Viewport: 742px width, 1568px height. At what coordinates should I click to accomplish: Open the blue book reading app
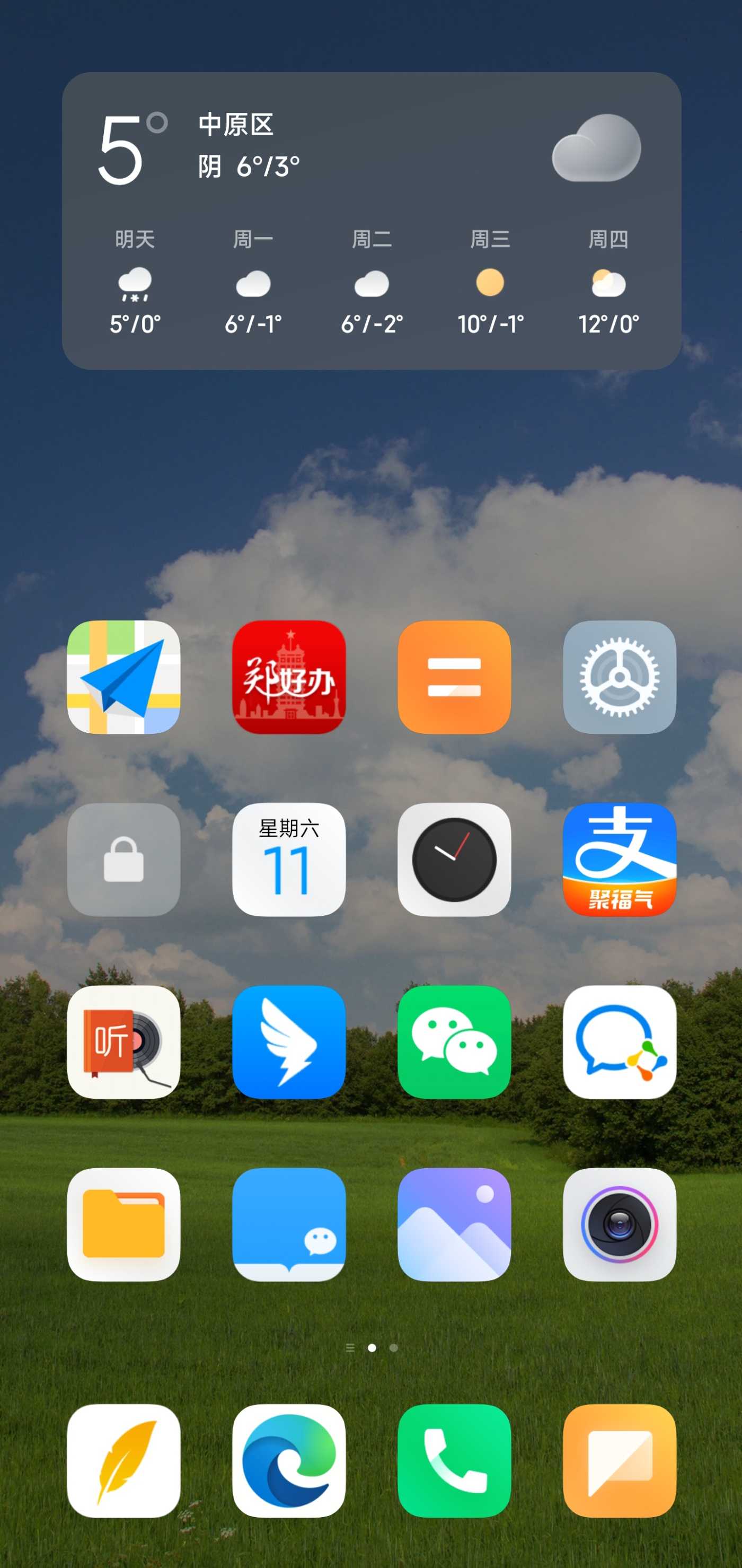pyautogui.click(x=289, y=1225)
